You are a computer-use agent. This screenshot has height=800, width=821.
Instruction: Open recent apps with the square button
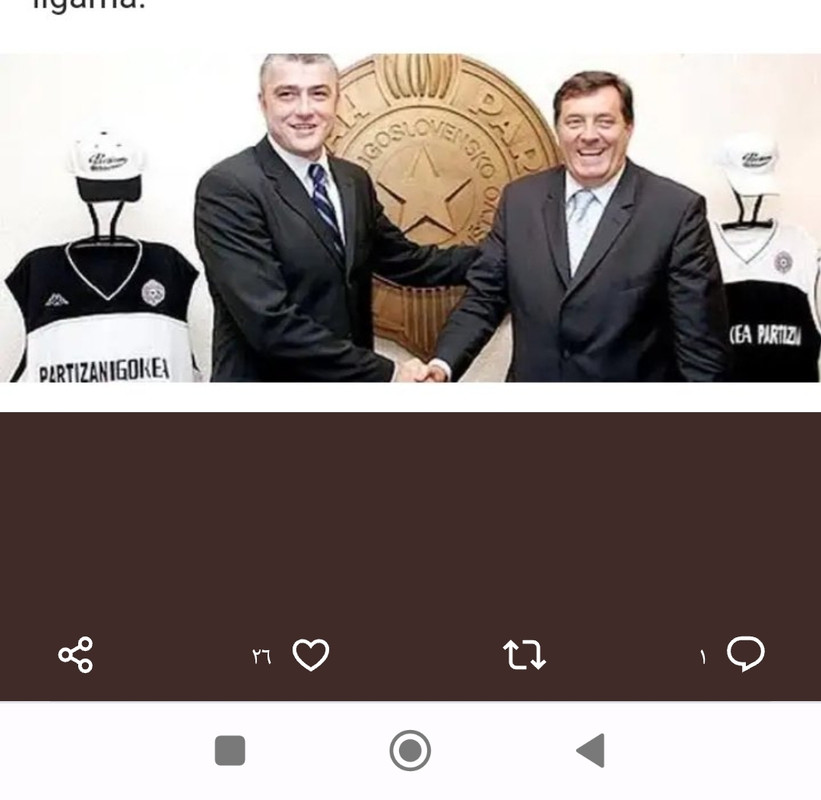230,750
